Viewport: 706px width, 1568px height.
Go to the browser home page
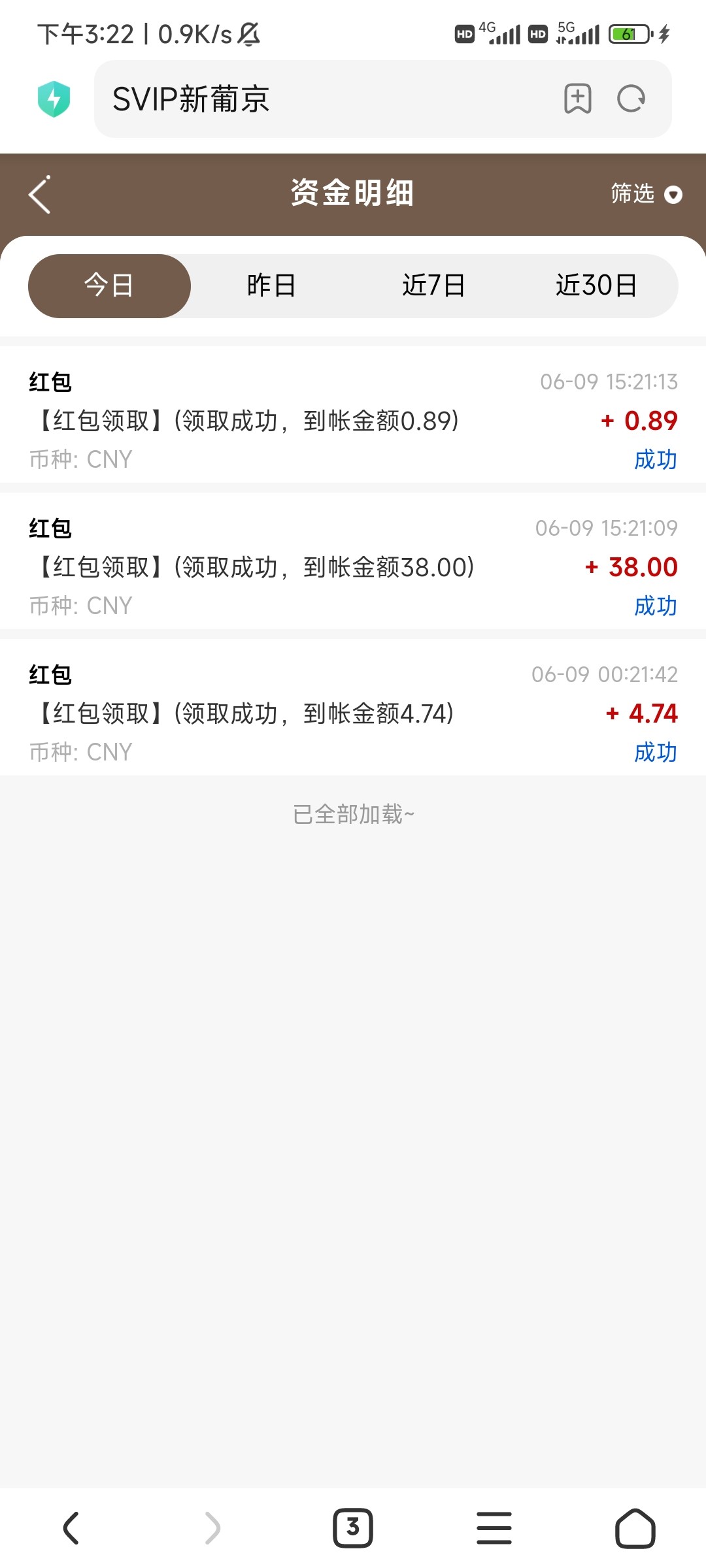635,1528
